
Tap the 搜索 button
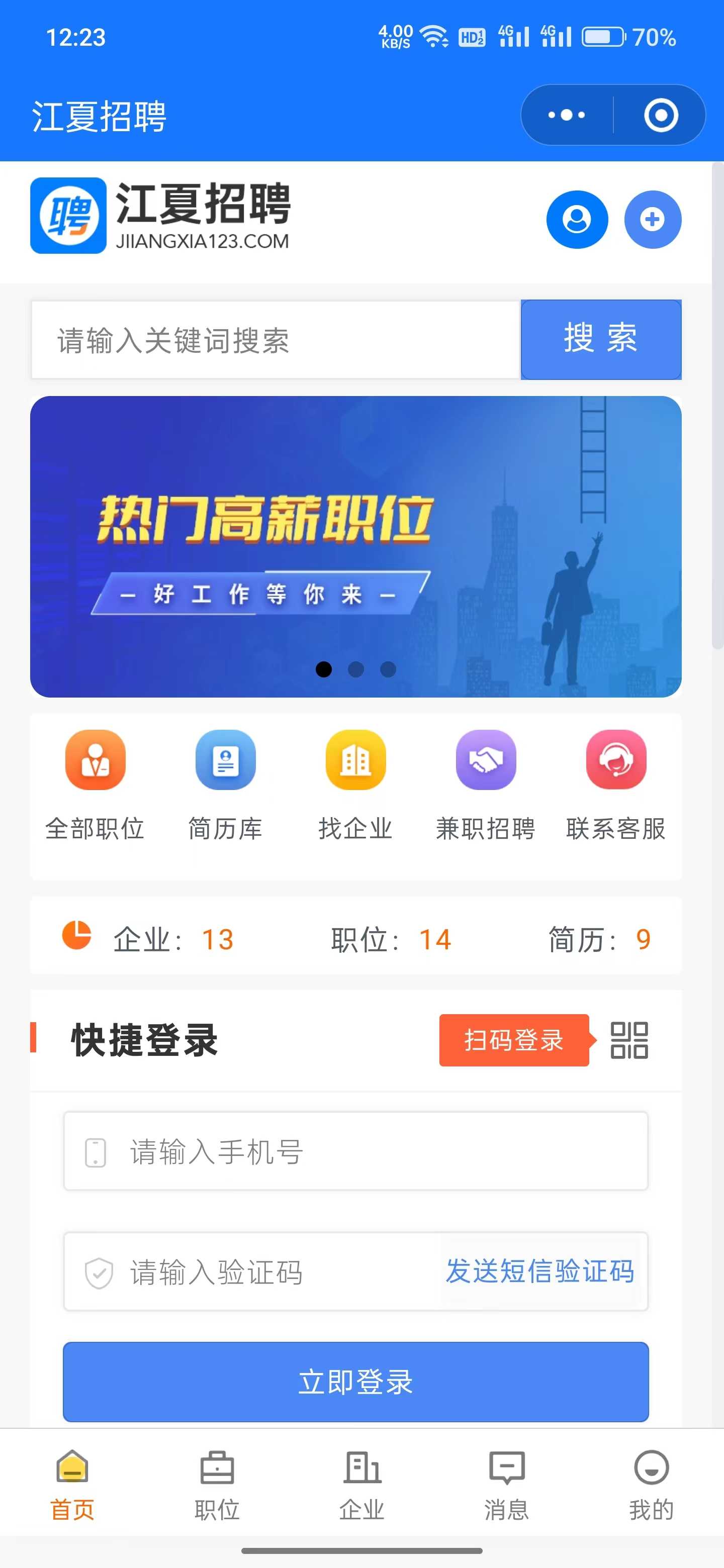600,340
